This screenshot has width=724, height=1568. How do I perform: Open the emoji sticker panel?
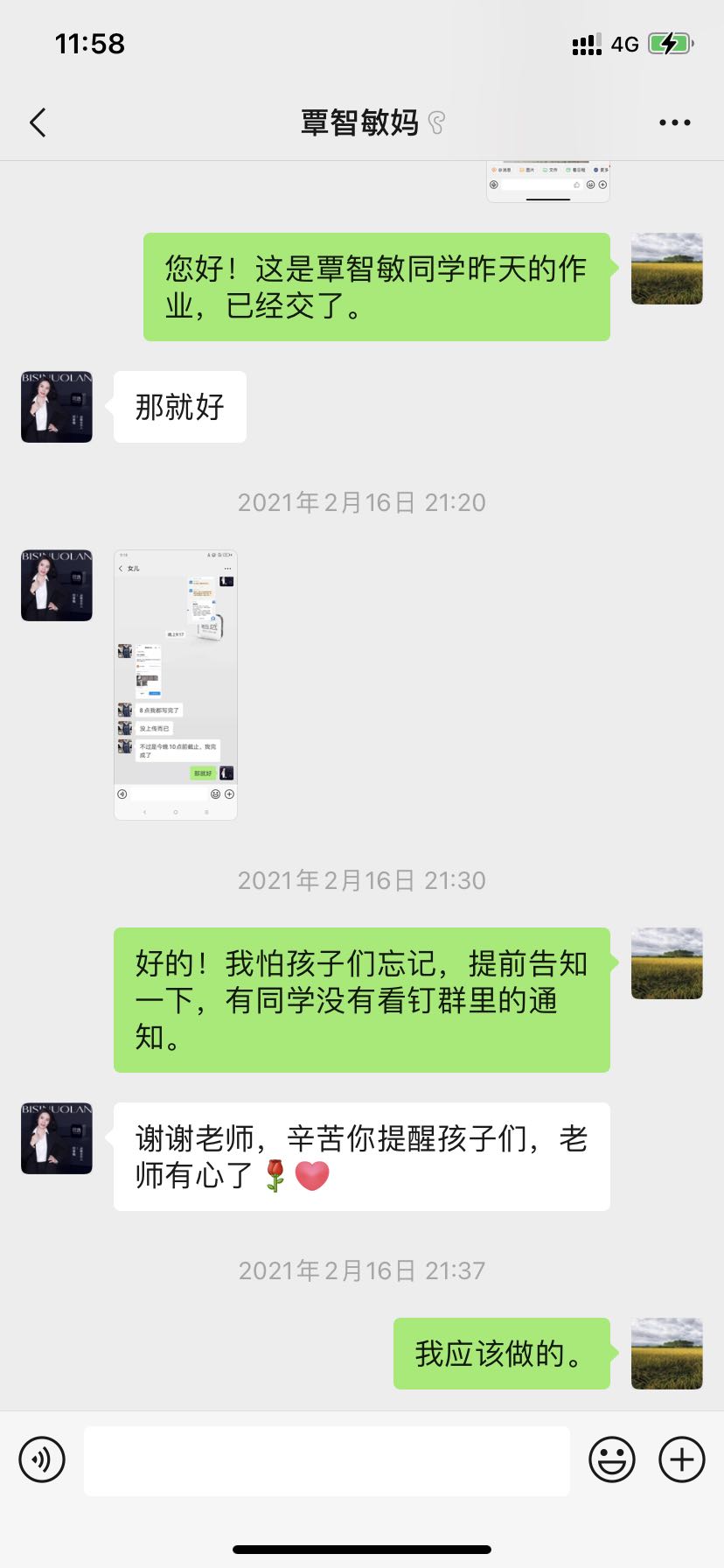coord(611,1459)
